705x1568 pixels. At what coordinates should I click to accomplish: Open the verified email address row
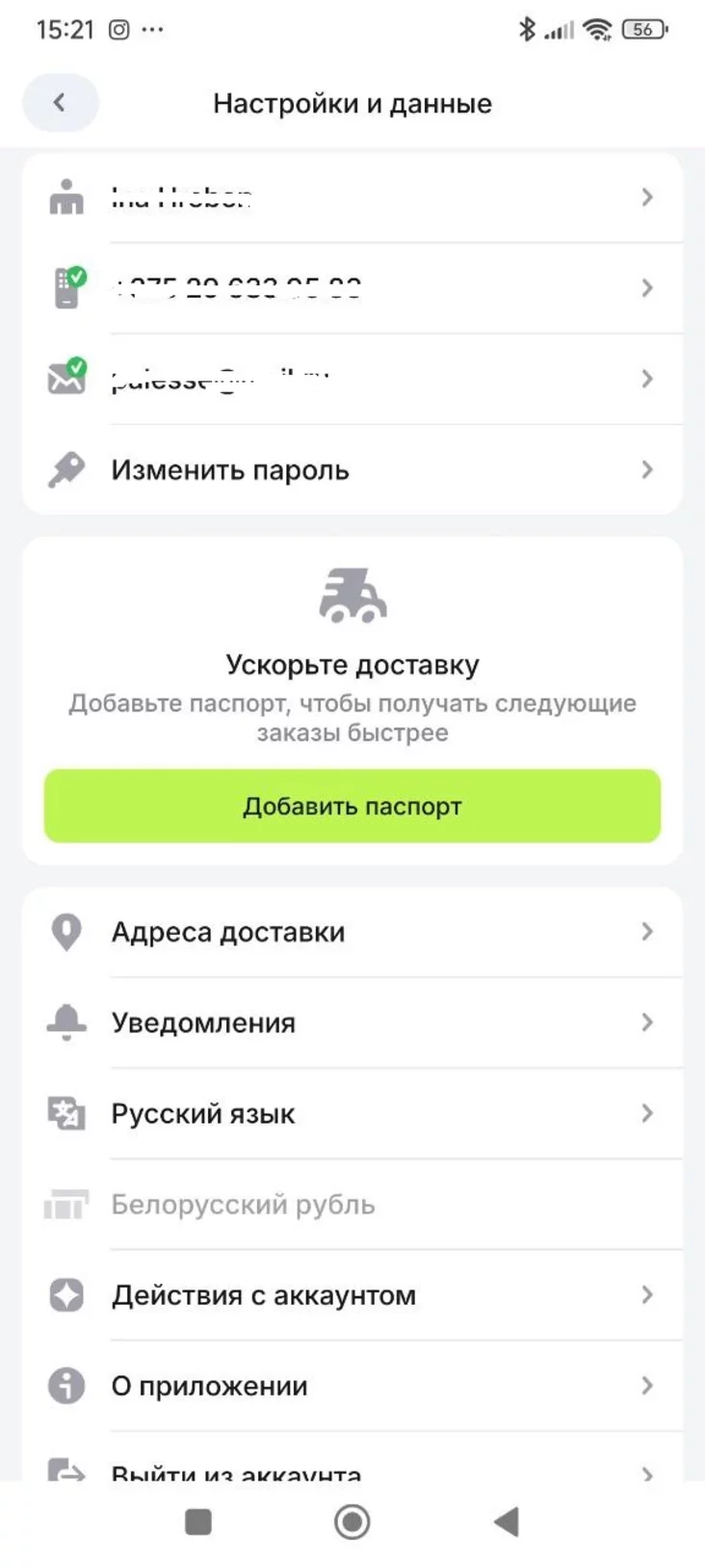(x=352, y=379)
